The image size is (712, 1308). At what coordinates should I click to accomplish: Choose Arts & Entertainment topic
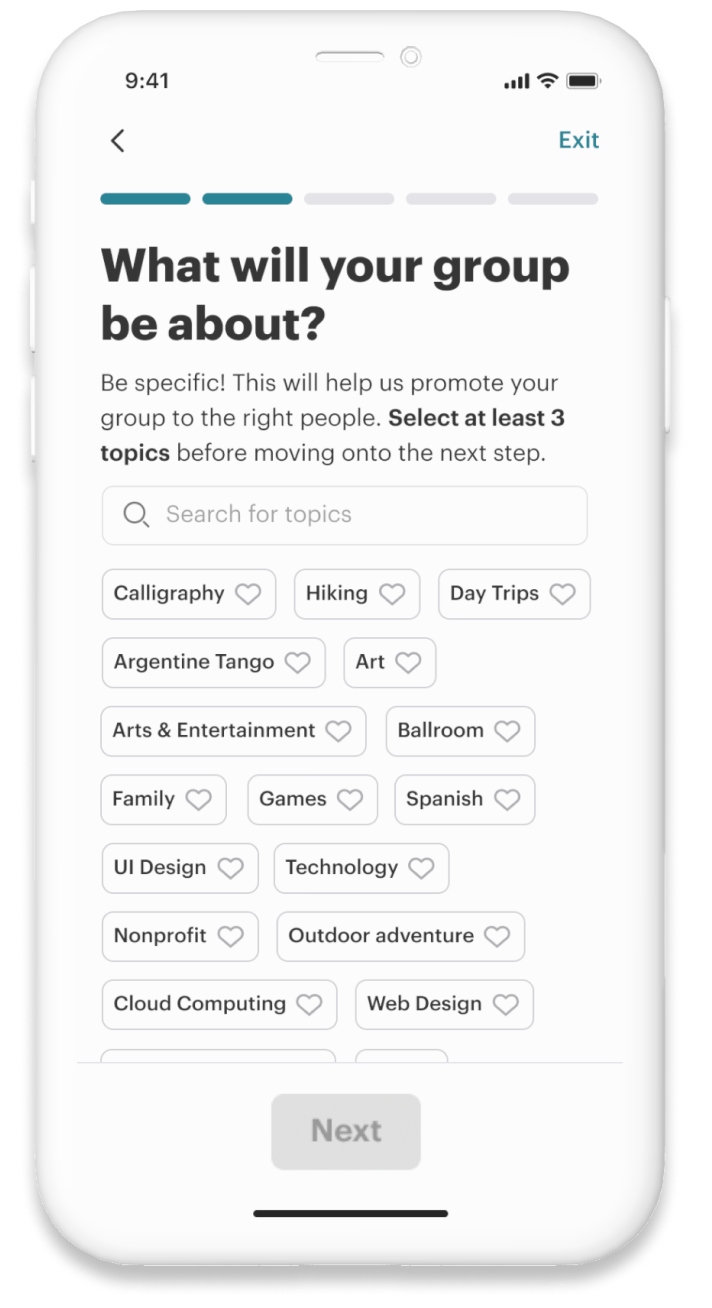click(x=233, y=731)
